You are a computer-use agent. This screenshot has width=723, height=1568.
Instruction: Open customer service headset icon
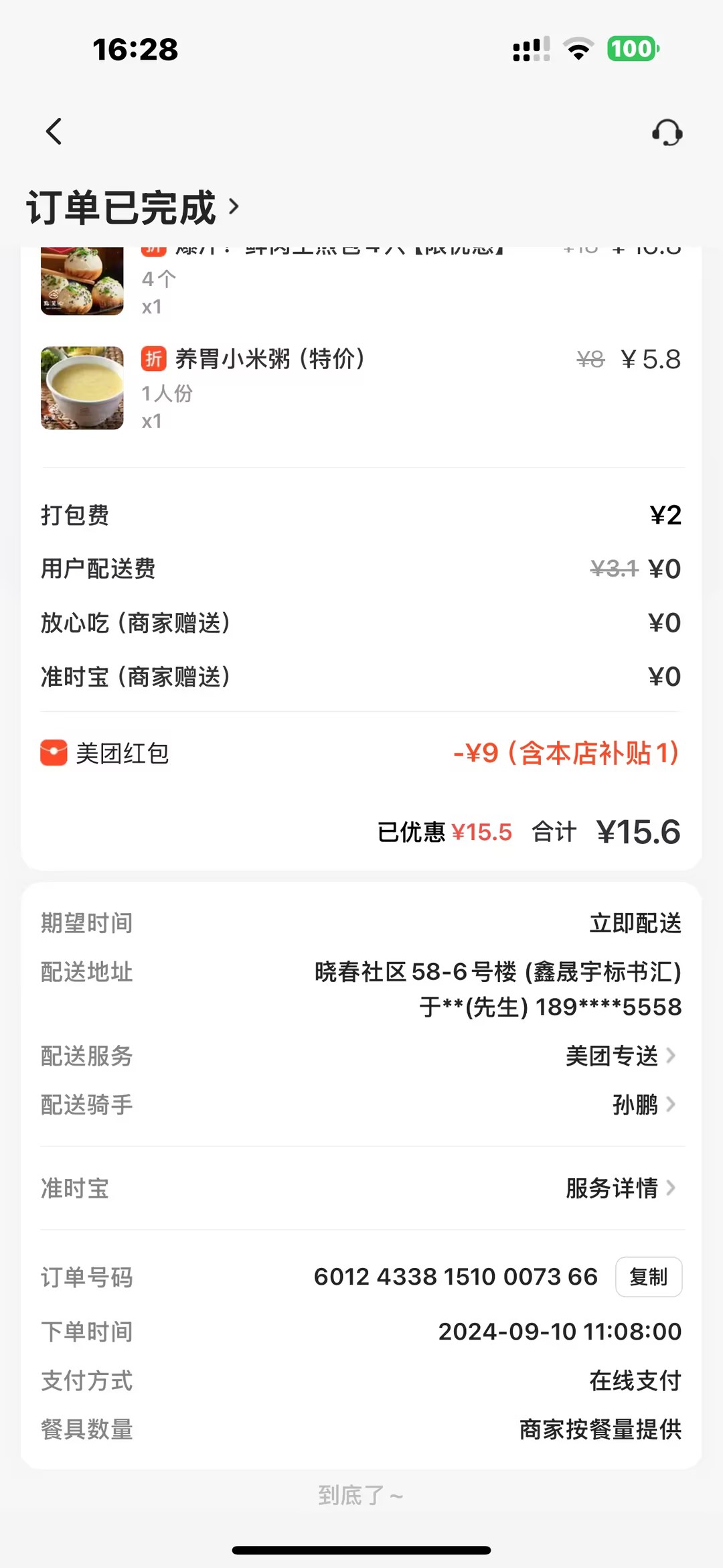(x=667, y=133)
